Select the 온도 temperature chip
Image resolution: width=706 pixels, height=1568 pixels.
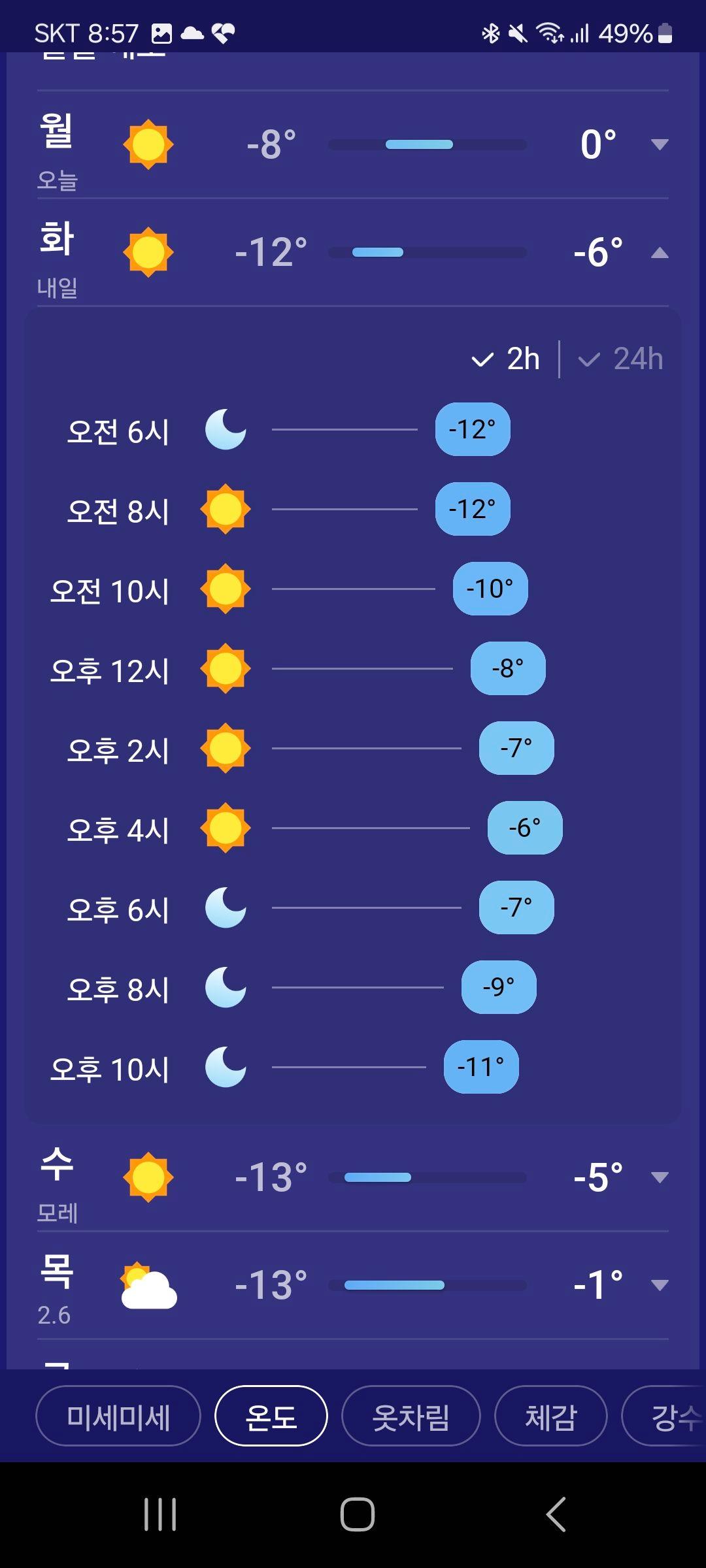(x=271, y=1418)
